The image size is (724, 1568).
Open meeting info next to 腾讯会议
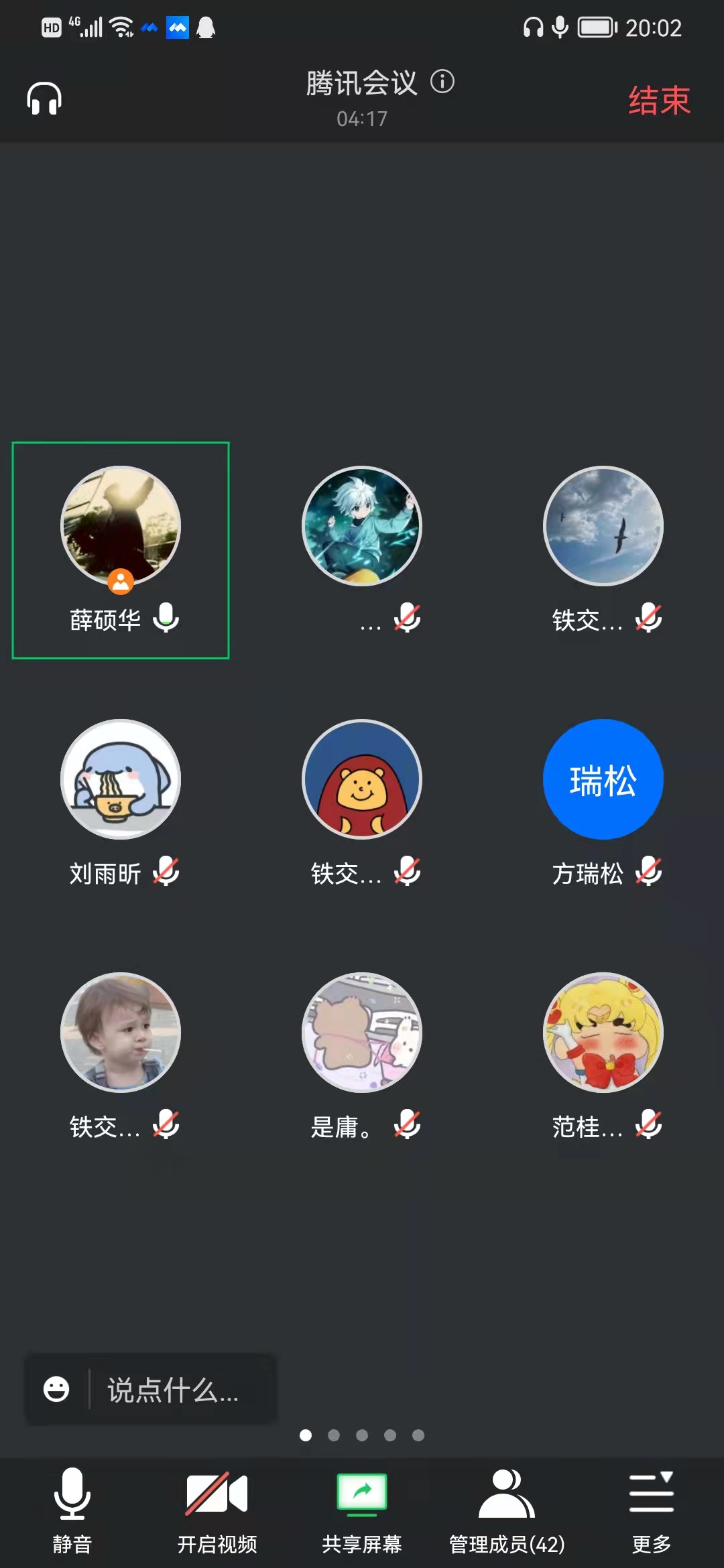442,82
